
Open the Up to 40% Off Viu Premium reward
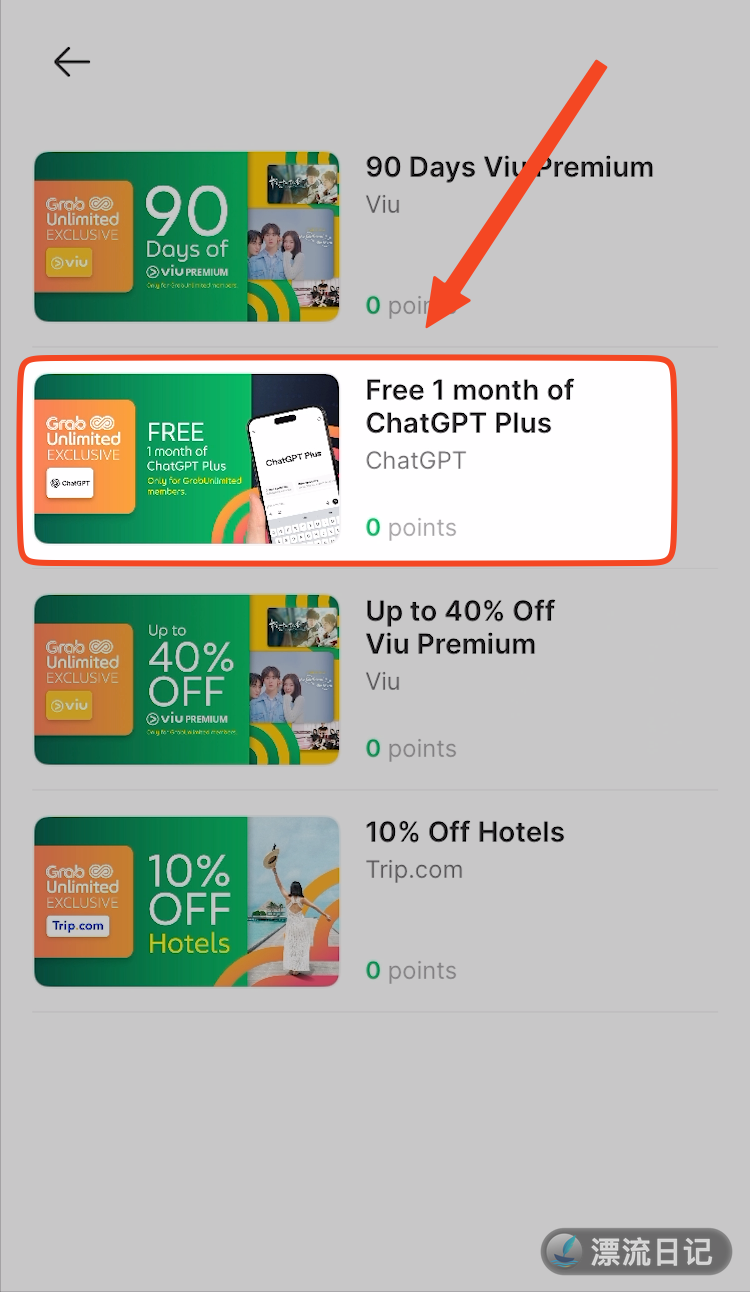click(x=375, y=680)
